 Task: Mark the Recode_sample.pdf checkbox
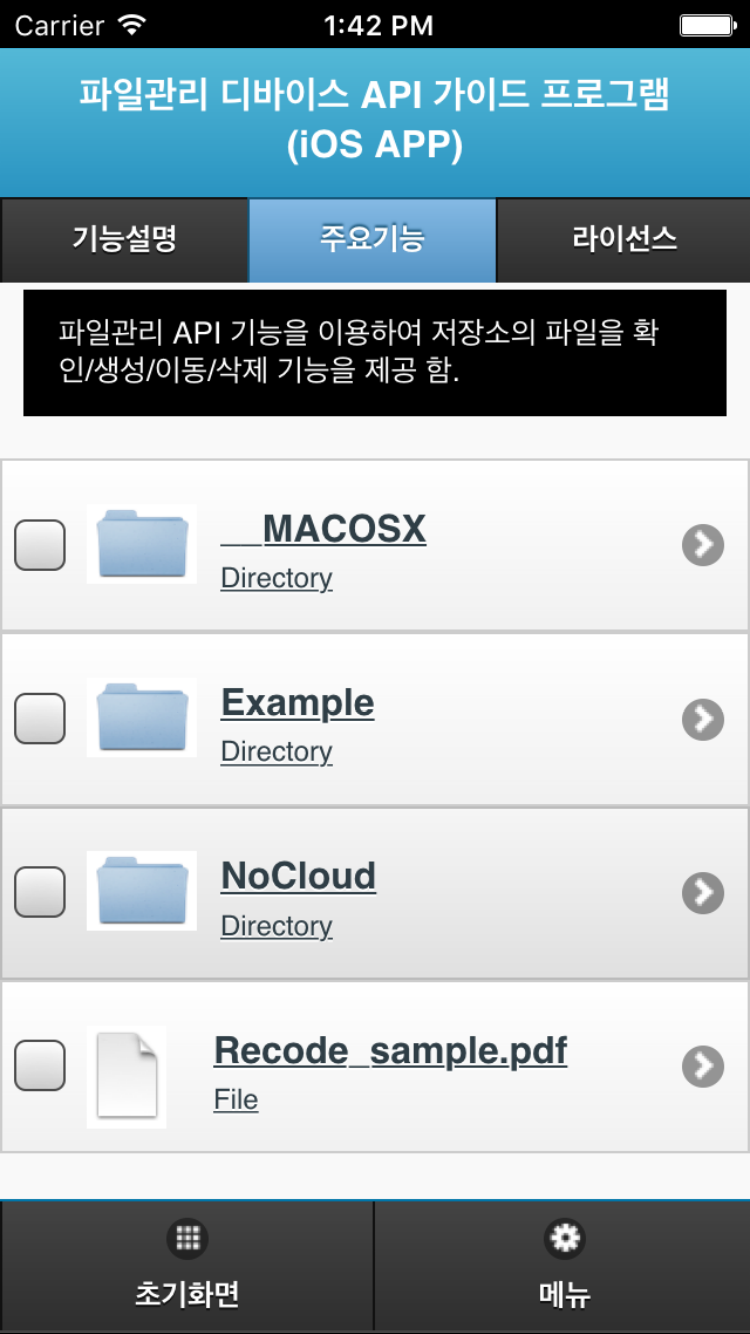[40, 1065]
